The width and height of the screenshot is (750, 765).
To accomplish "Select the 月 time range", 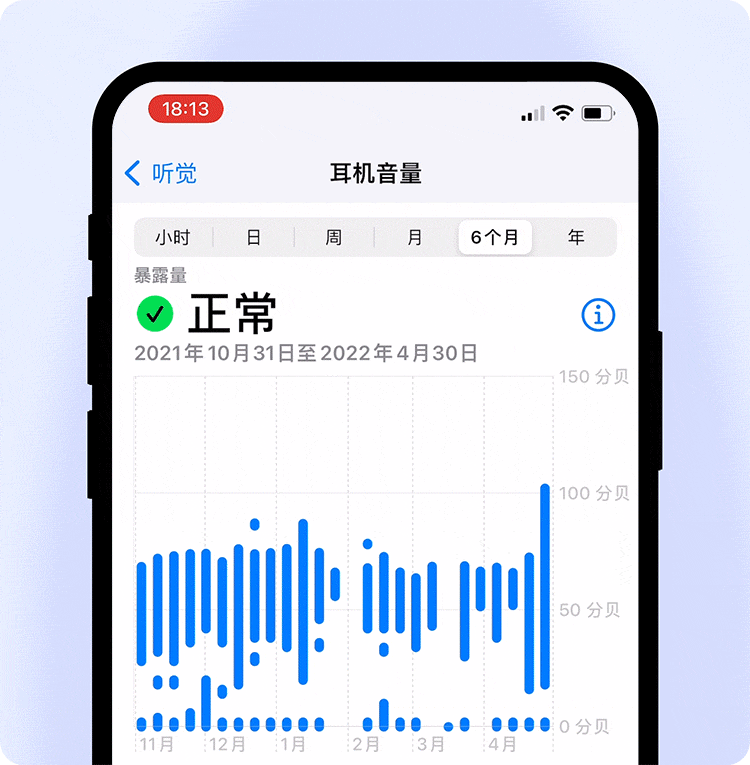I will (415, 238).
